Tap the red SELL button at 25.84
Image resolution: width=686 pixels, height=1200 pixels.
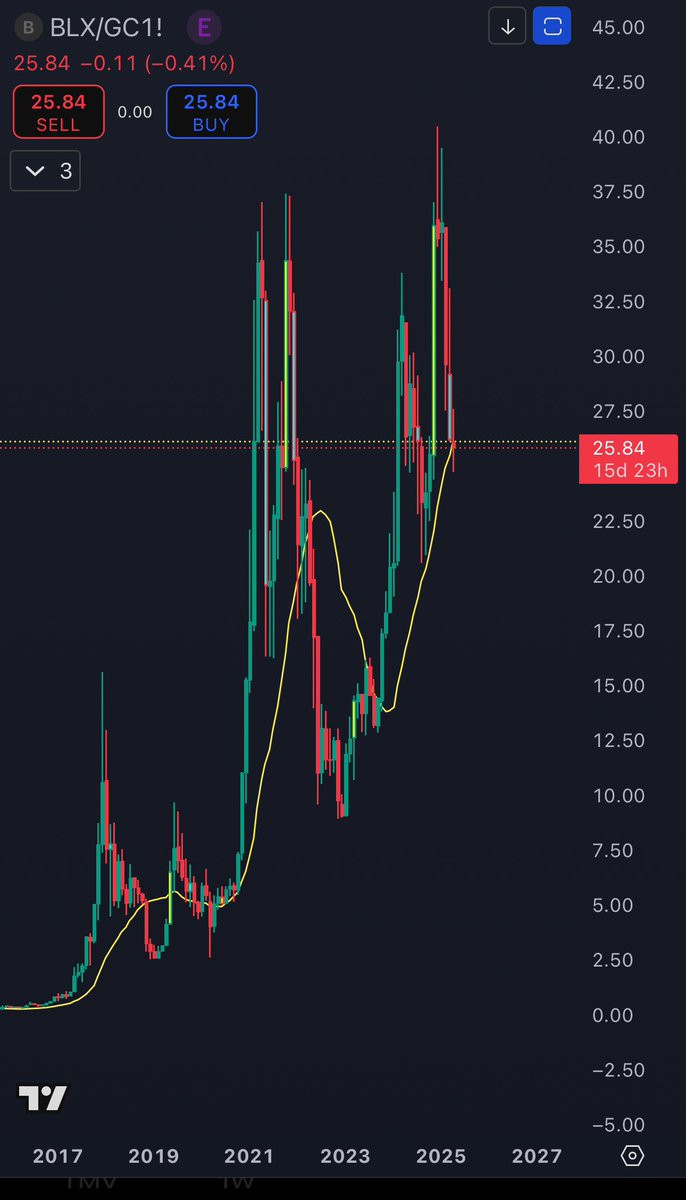coord(58,112)
